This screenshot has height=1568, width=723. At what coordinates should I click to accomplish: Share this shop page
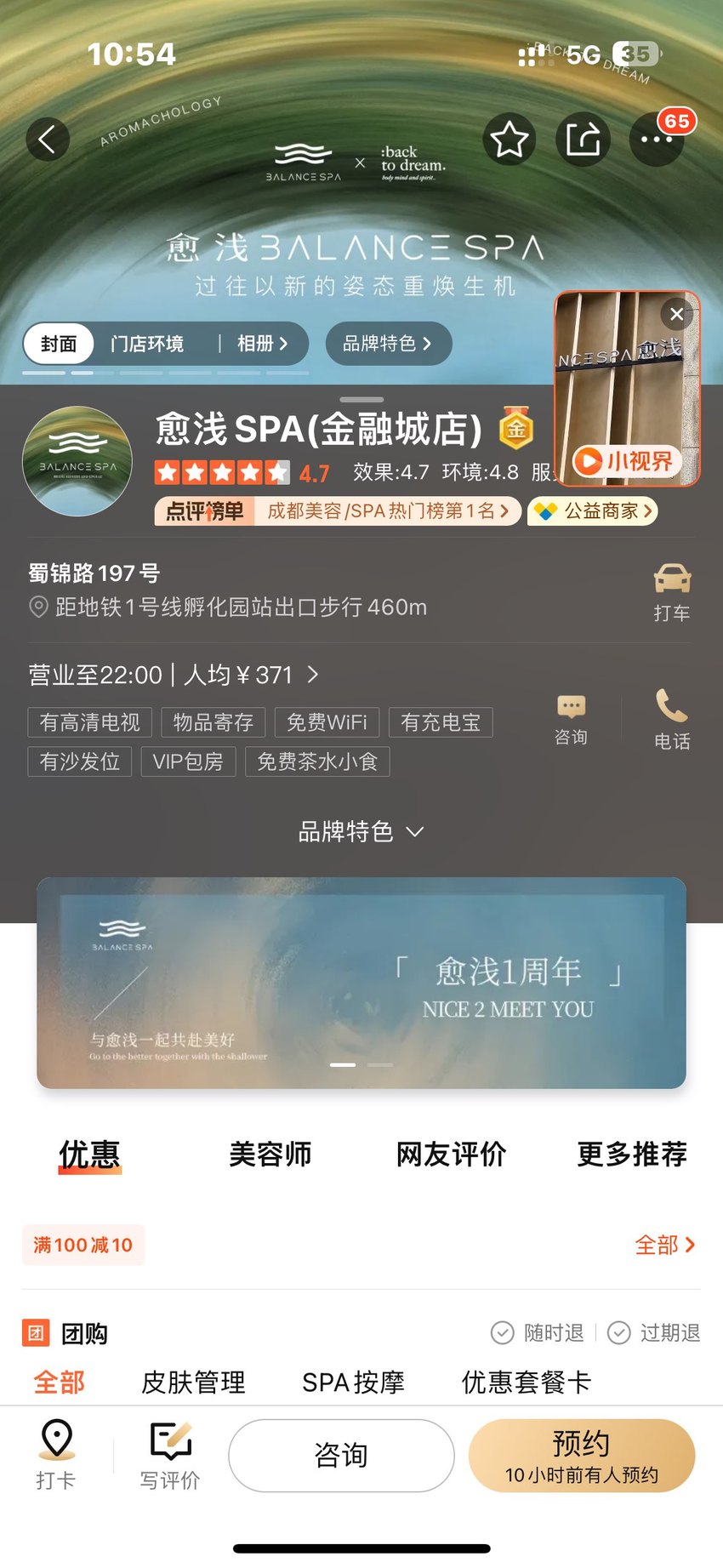click(x=584, y=139)
